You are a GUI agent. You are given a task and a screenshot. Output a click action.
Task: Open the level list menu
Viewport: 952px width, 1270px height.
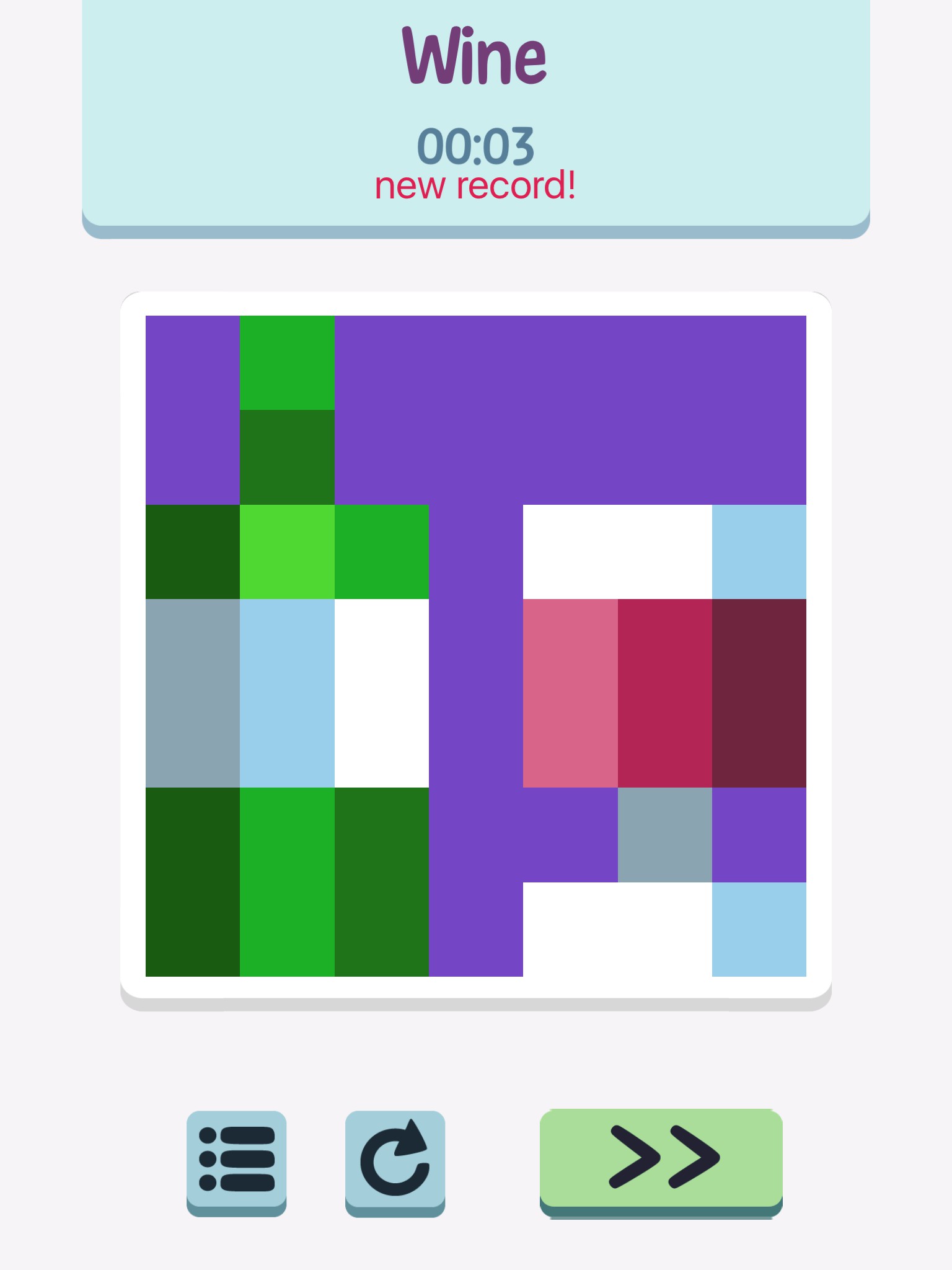pos(236,1159)
